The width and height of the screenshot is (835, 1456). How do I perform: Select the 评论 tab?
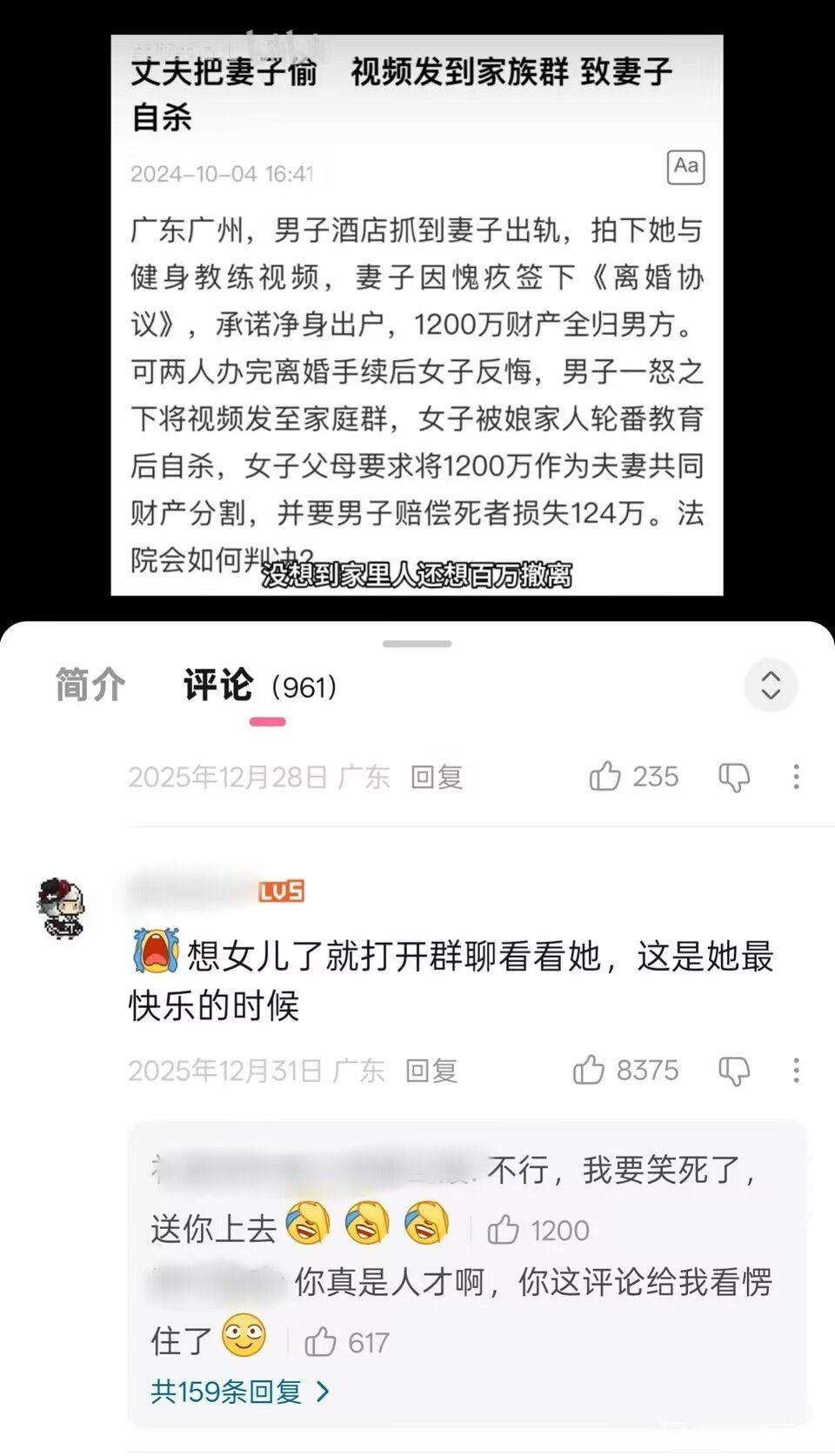click(219, 685)
